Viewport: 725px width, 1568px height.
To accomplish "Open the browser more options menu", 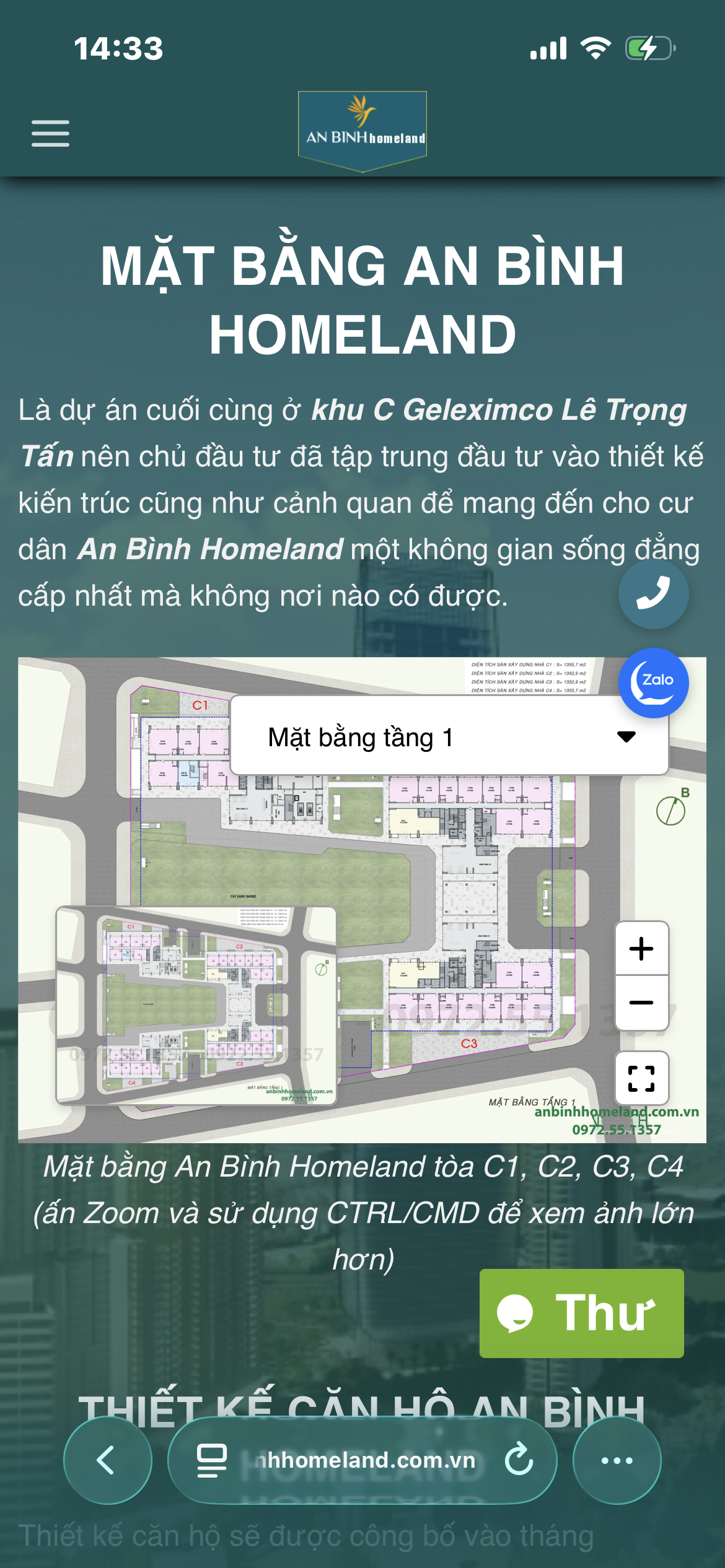I will click(617, 1460).
